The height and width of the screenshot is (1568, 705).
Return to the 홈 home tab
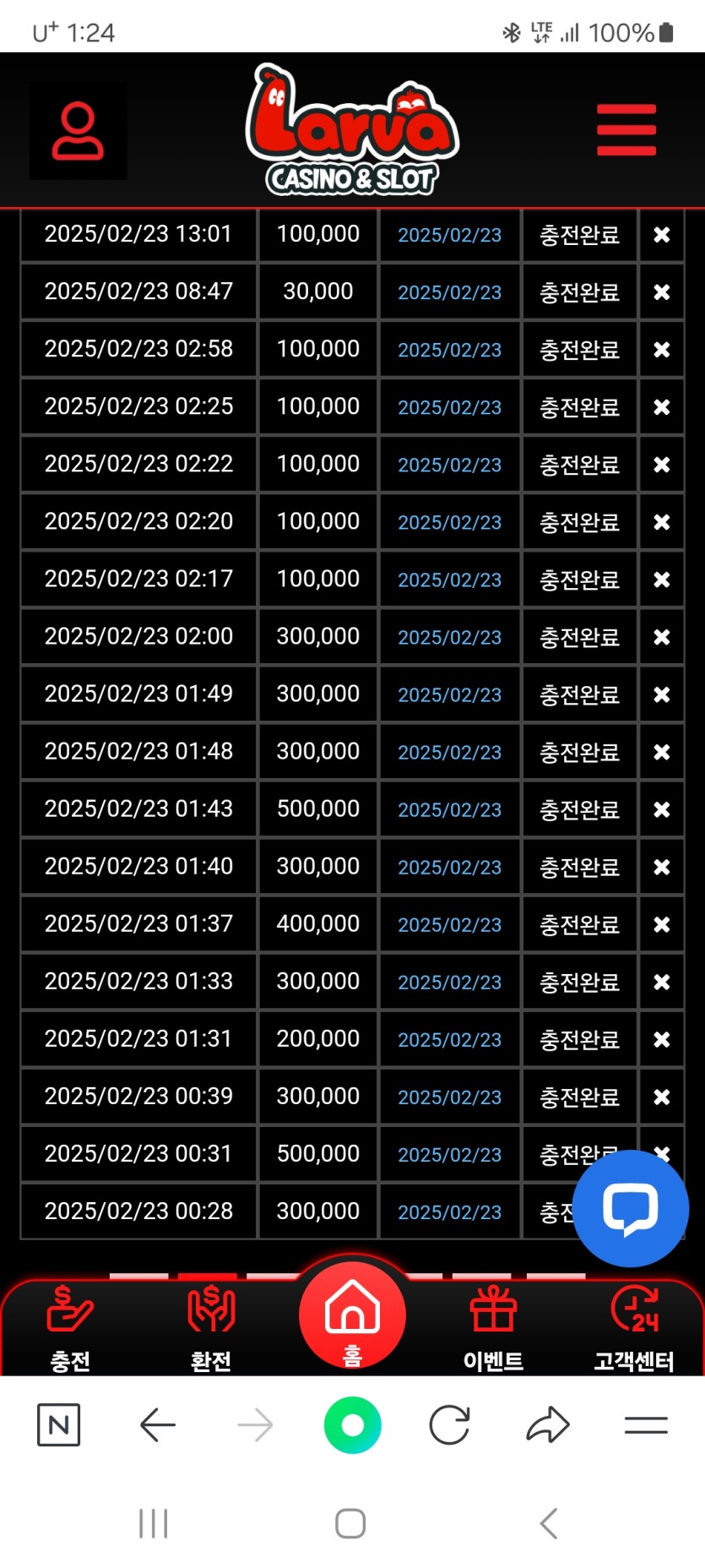coord(352,1315)
